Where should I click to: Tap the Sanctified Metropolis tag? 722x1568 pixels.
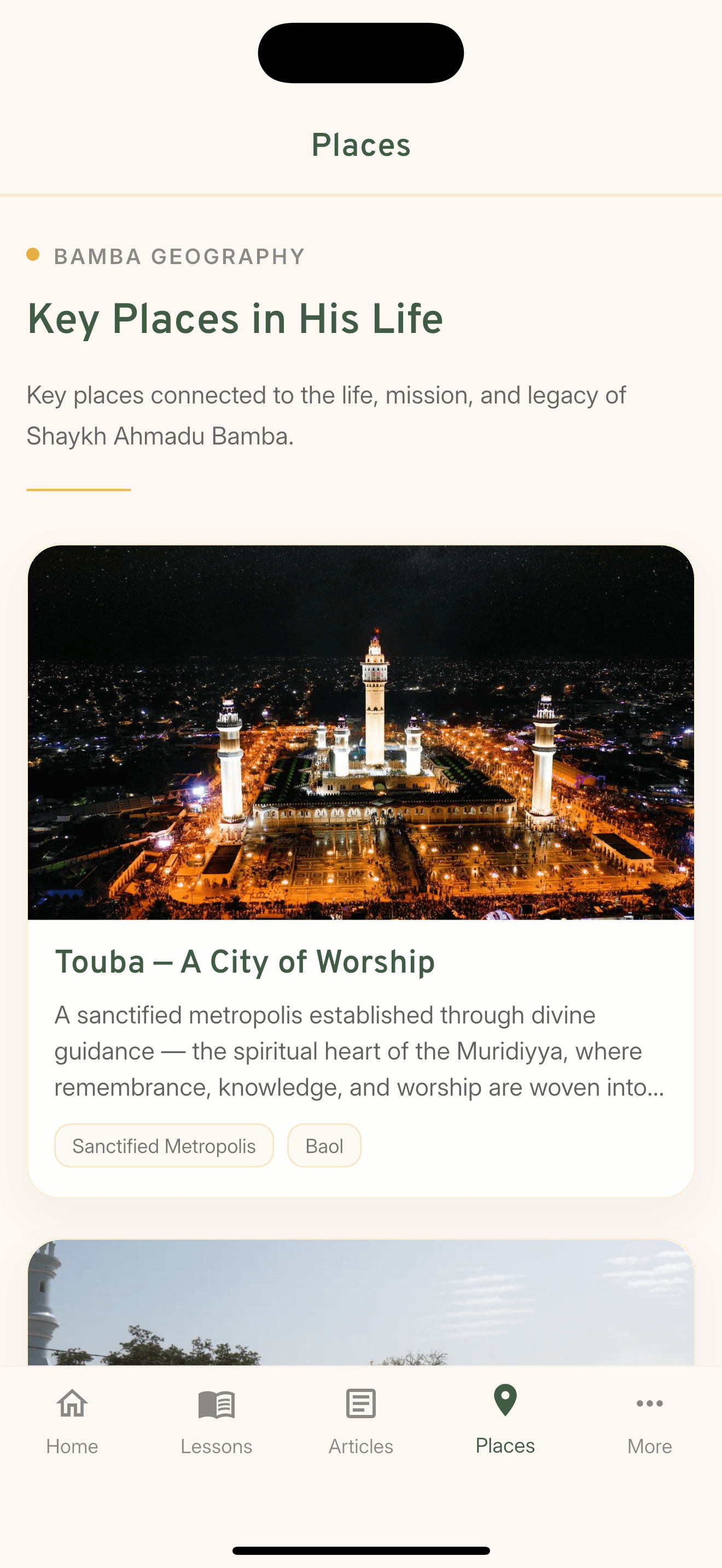click(164, 1145)
